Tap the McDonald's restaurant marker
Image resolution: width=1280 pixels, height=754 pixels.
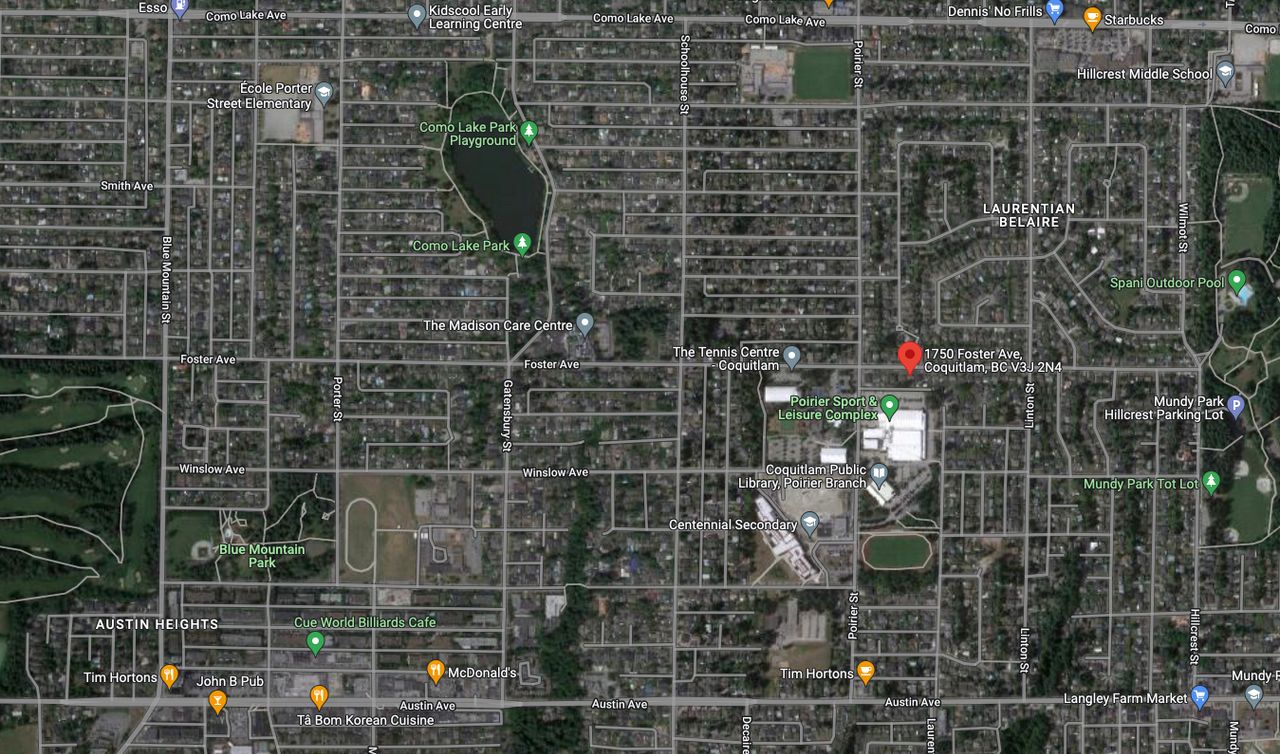pyautogui.click(x=435, y=670)
